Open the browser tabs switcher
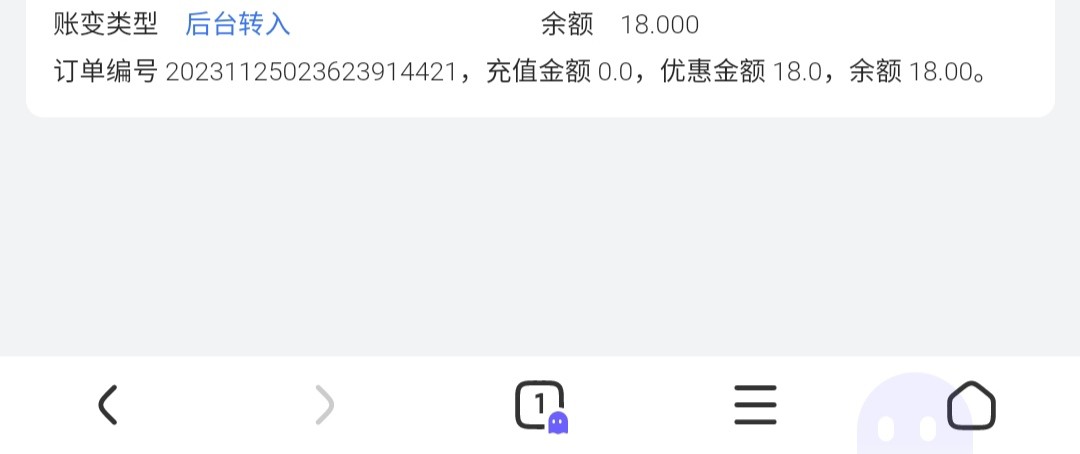Screen dimensions: 1080x454 (x=540, y=405)
